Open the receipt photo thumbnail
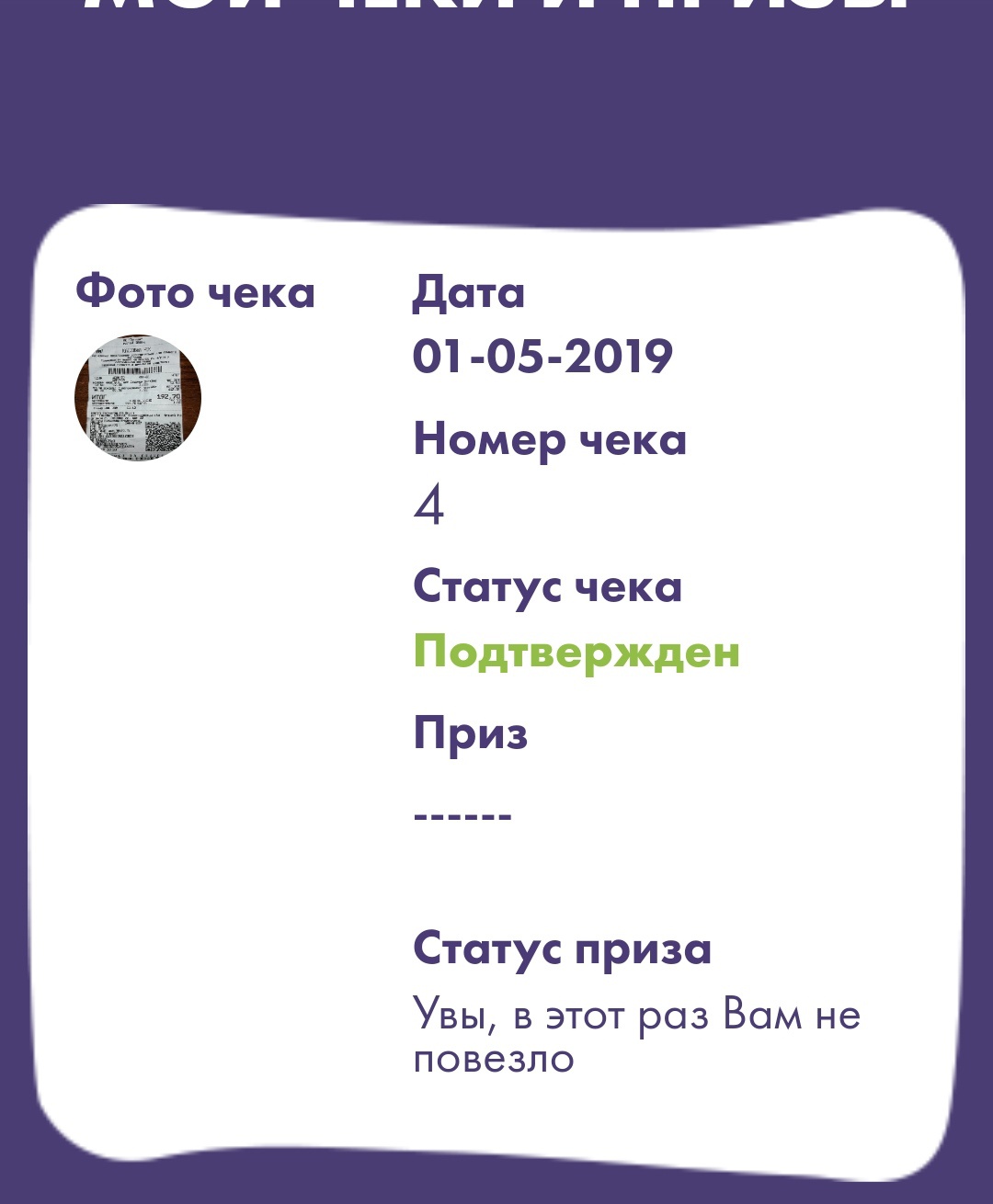The height and width of the screenshot is (1204, 993). tap(138, 397)
